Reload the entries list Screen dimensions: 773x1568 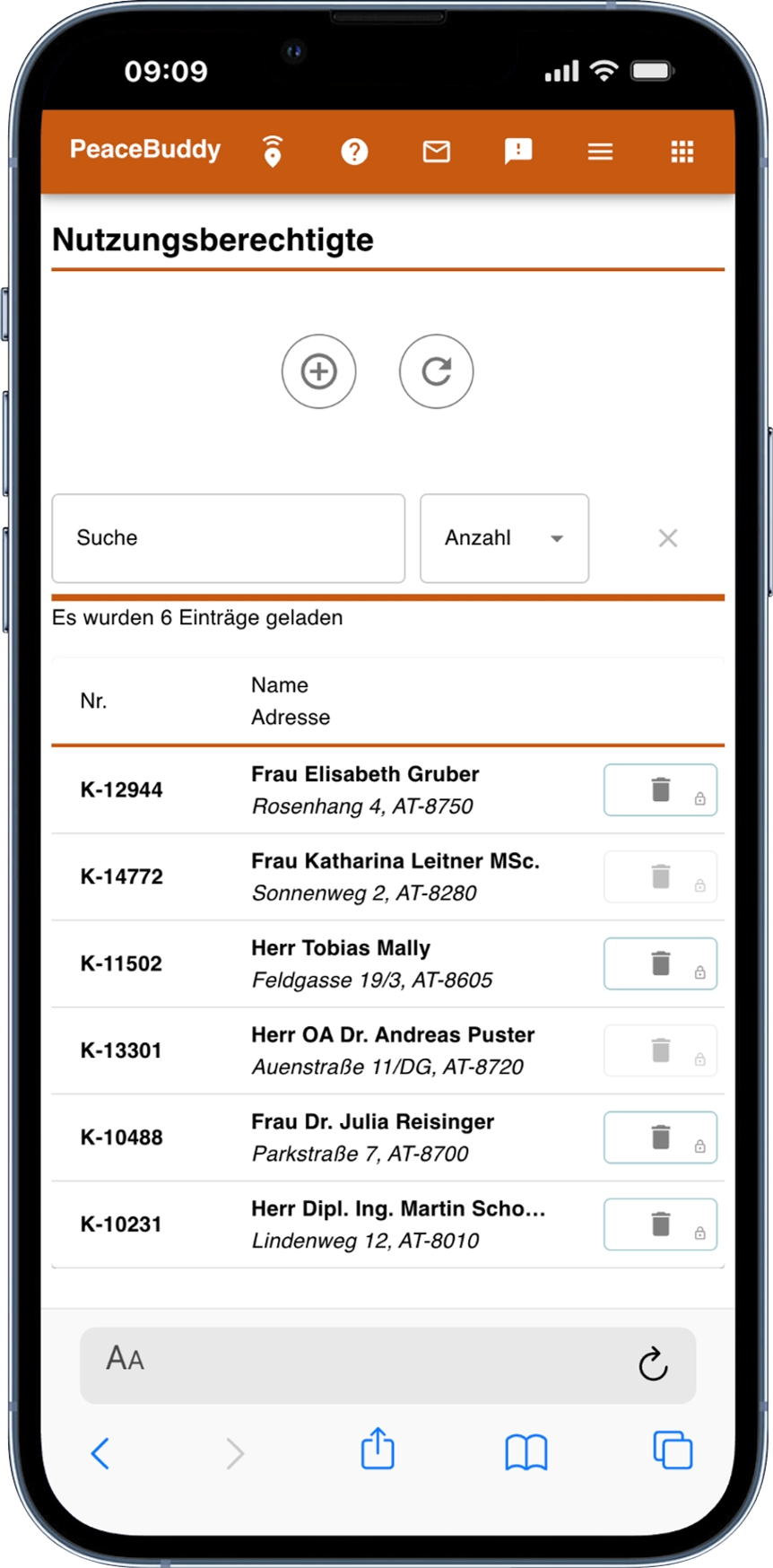(436, 371)
